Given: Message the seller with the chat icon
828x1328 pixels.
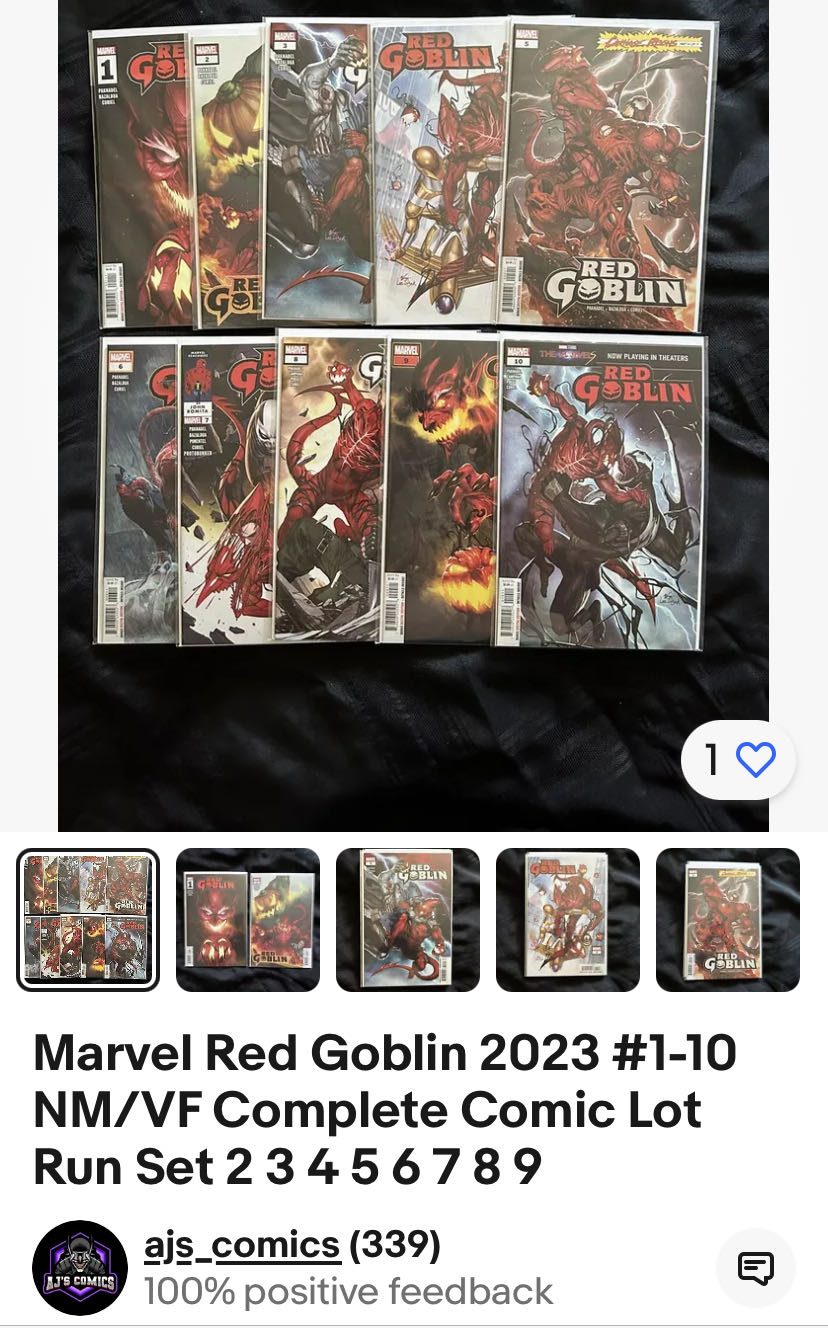Looking at the screenshot, I should pyautogui.click(x=755, y=1268).
